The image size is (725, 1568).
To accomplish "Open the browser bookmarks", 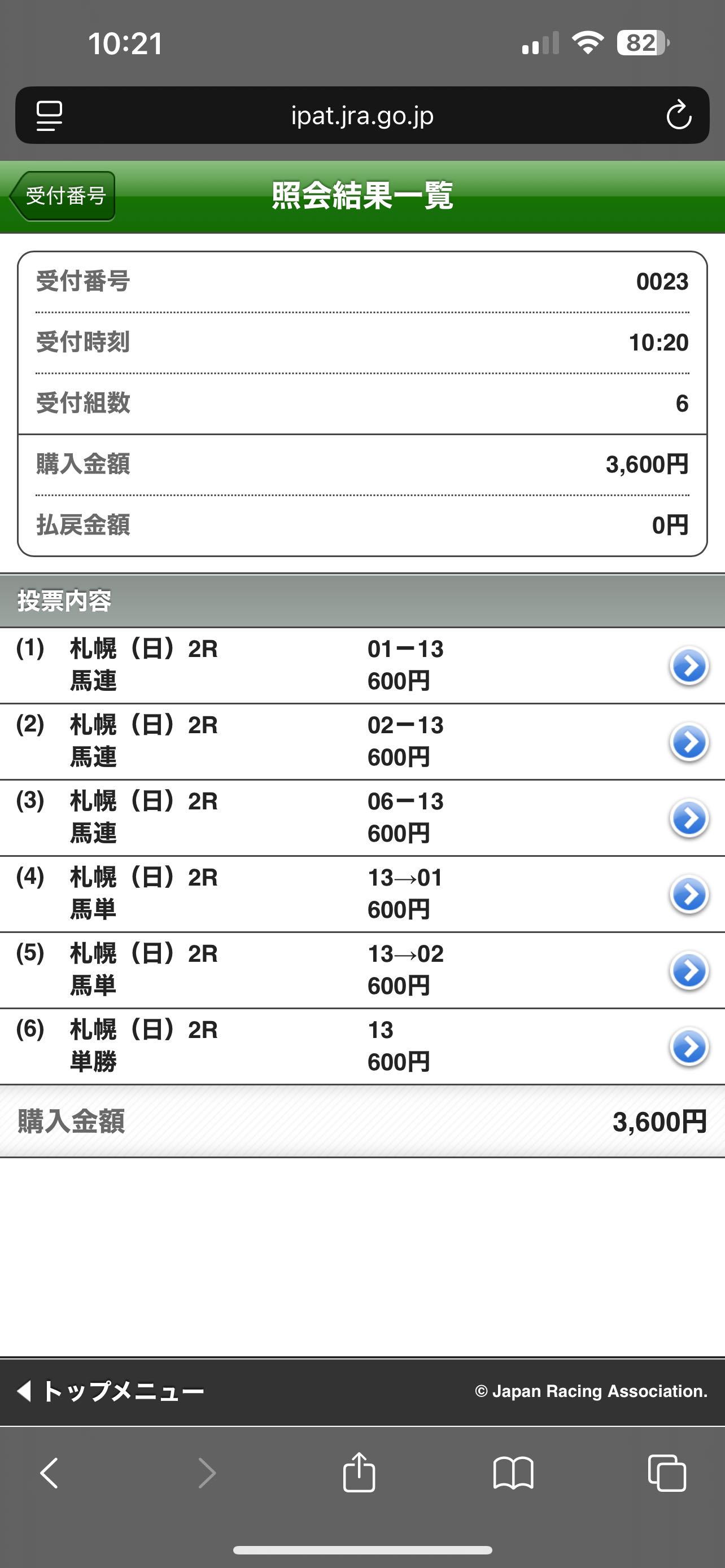I will click(513, 1474).
